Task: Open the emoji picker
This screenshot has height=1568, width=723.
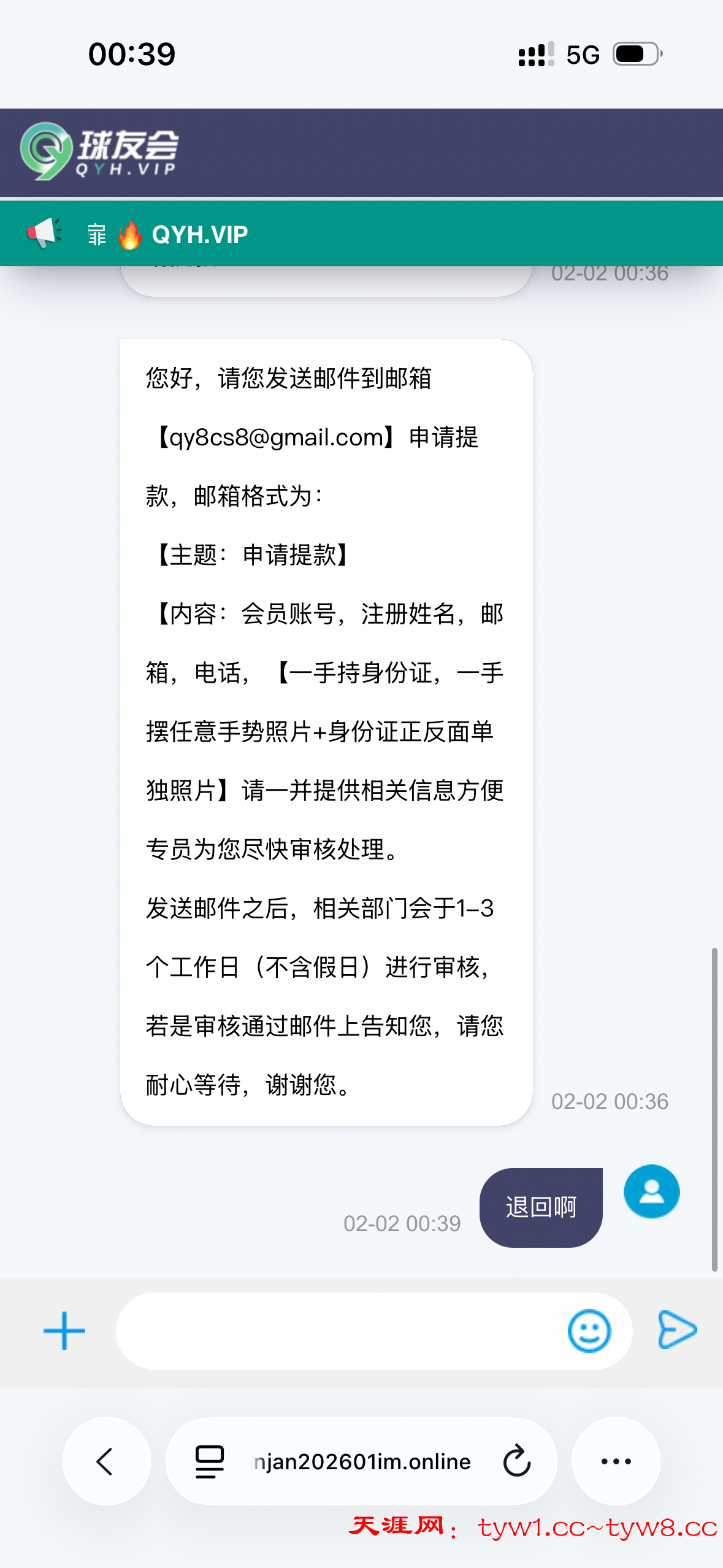Action: click(589, 1331)
